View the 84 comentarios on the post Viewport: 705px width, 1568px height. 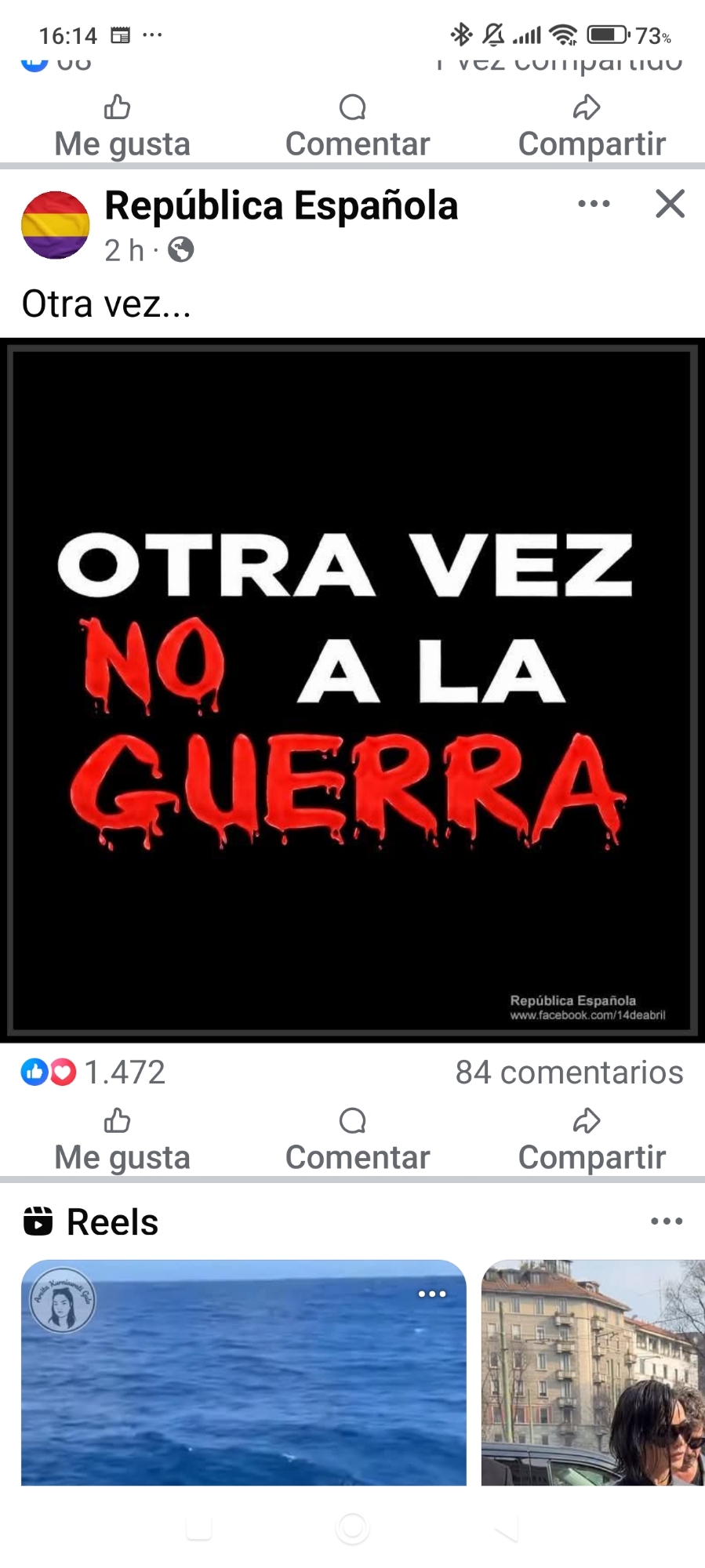569,1072
